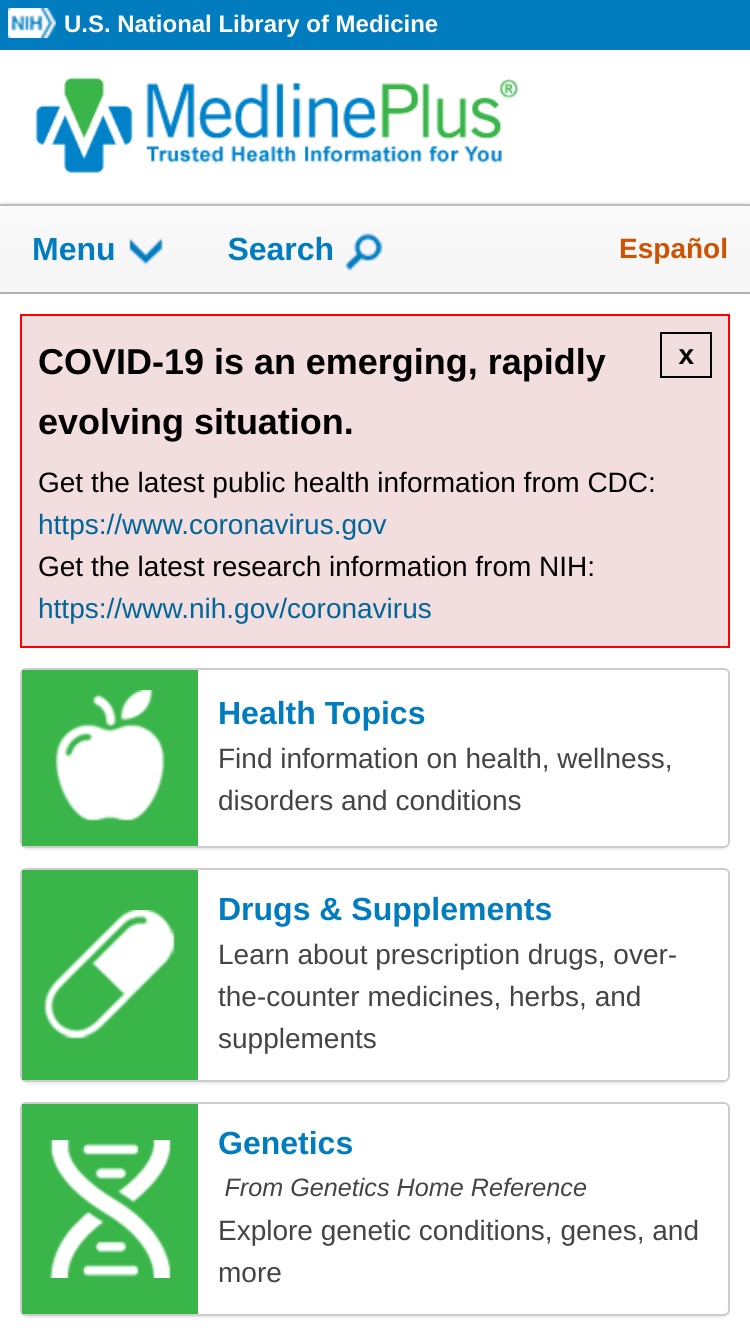The image size is (750, 1334).
Task: Open the Health Topics card
Action: click(x=375, y=758)
